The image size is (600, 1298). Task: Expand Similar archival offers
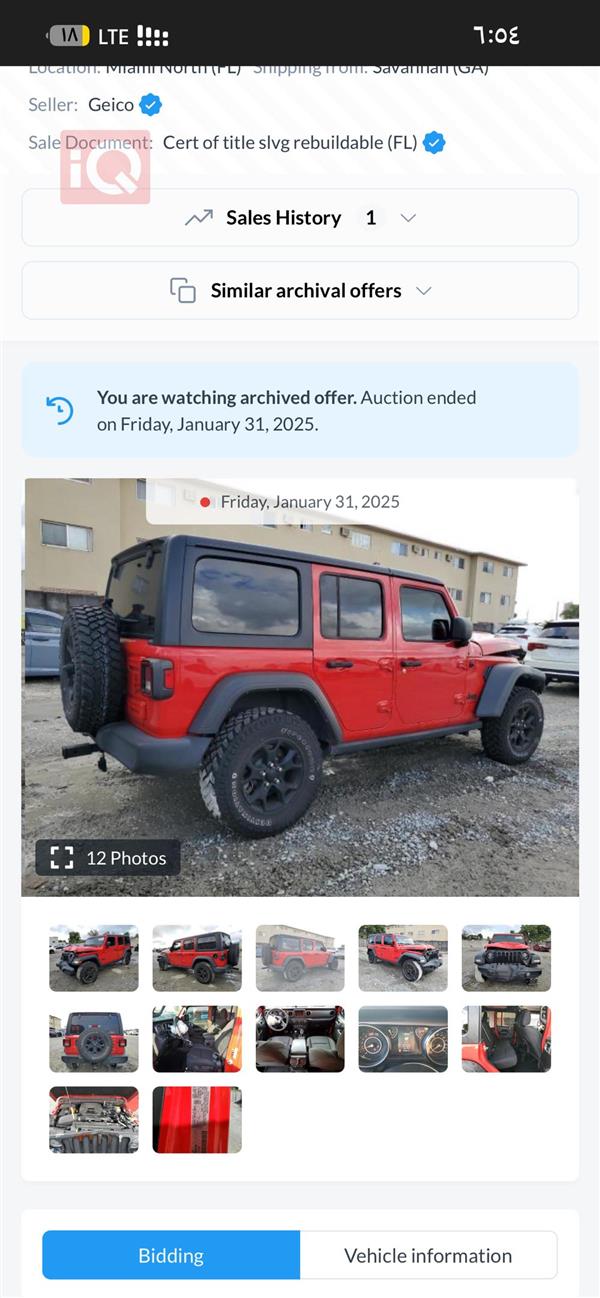pos(300,291)
